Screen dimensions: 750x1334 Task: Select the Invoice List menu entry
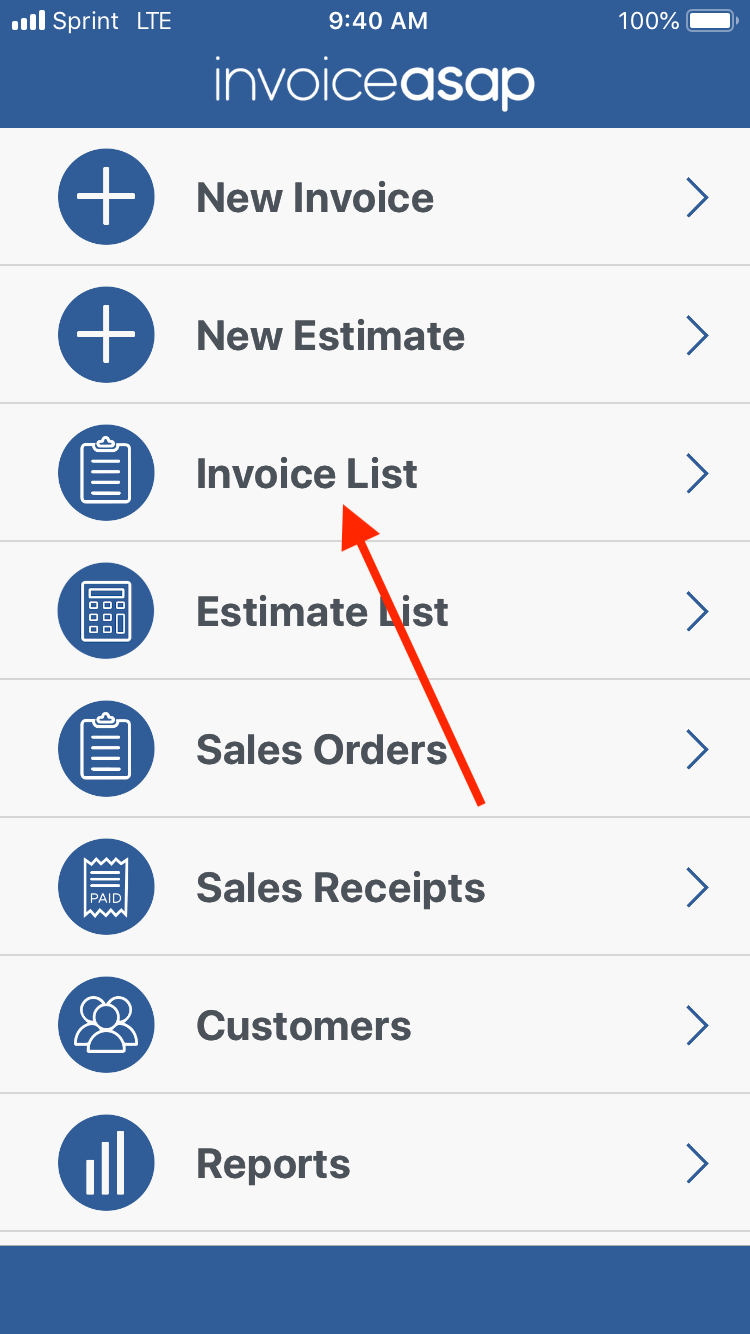tap(307, 472)
